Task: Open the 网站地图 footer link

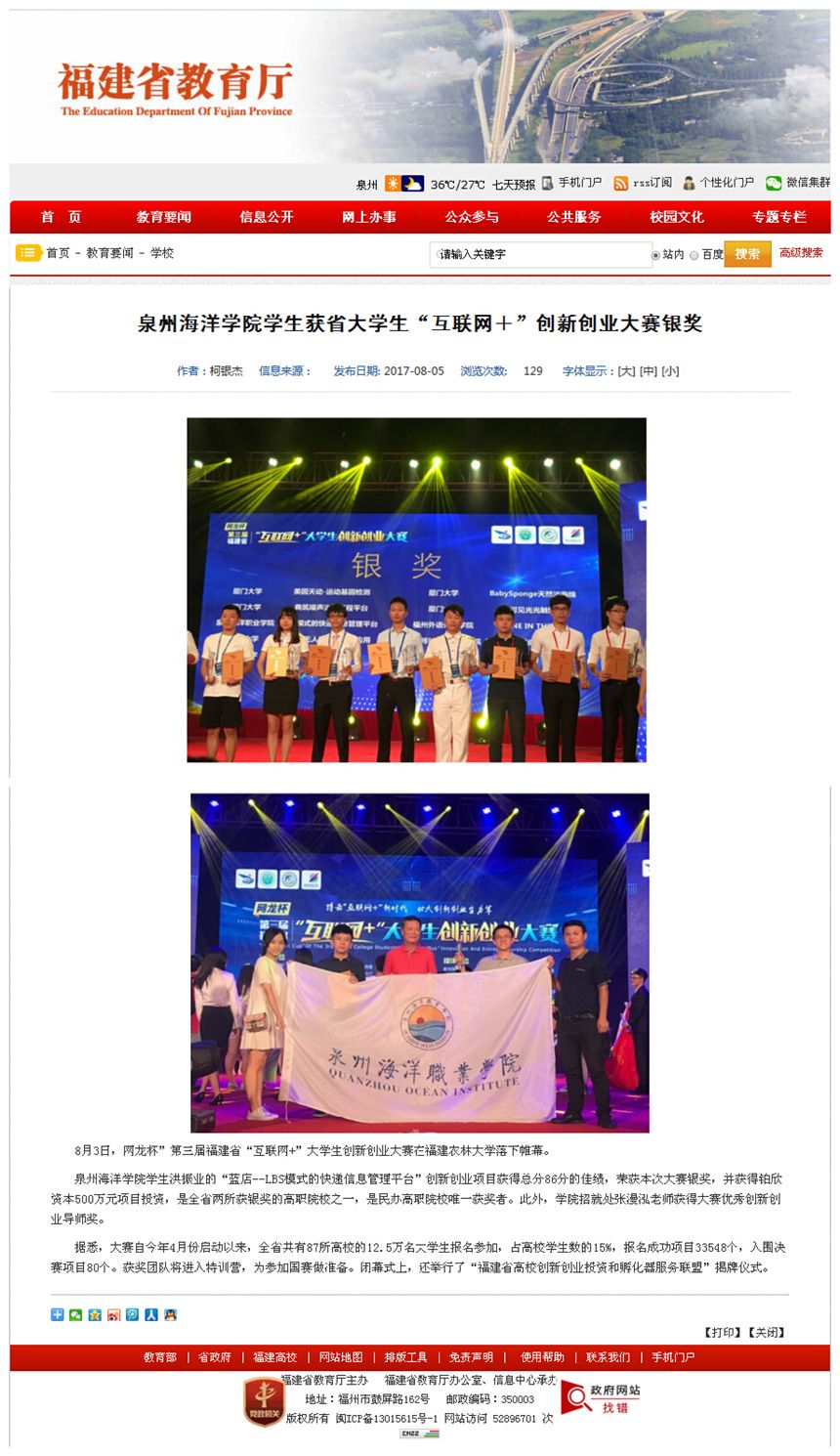Action: (341, 1357)
